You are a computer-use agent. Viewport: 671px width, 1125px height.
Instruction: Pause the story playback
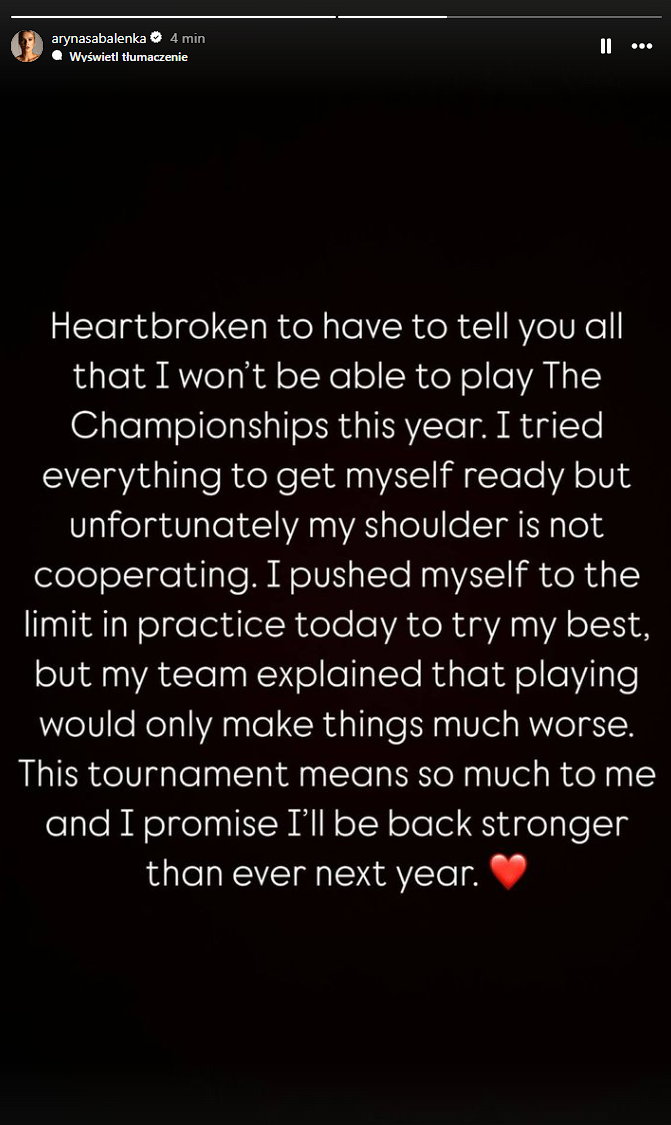click(605, 46)
